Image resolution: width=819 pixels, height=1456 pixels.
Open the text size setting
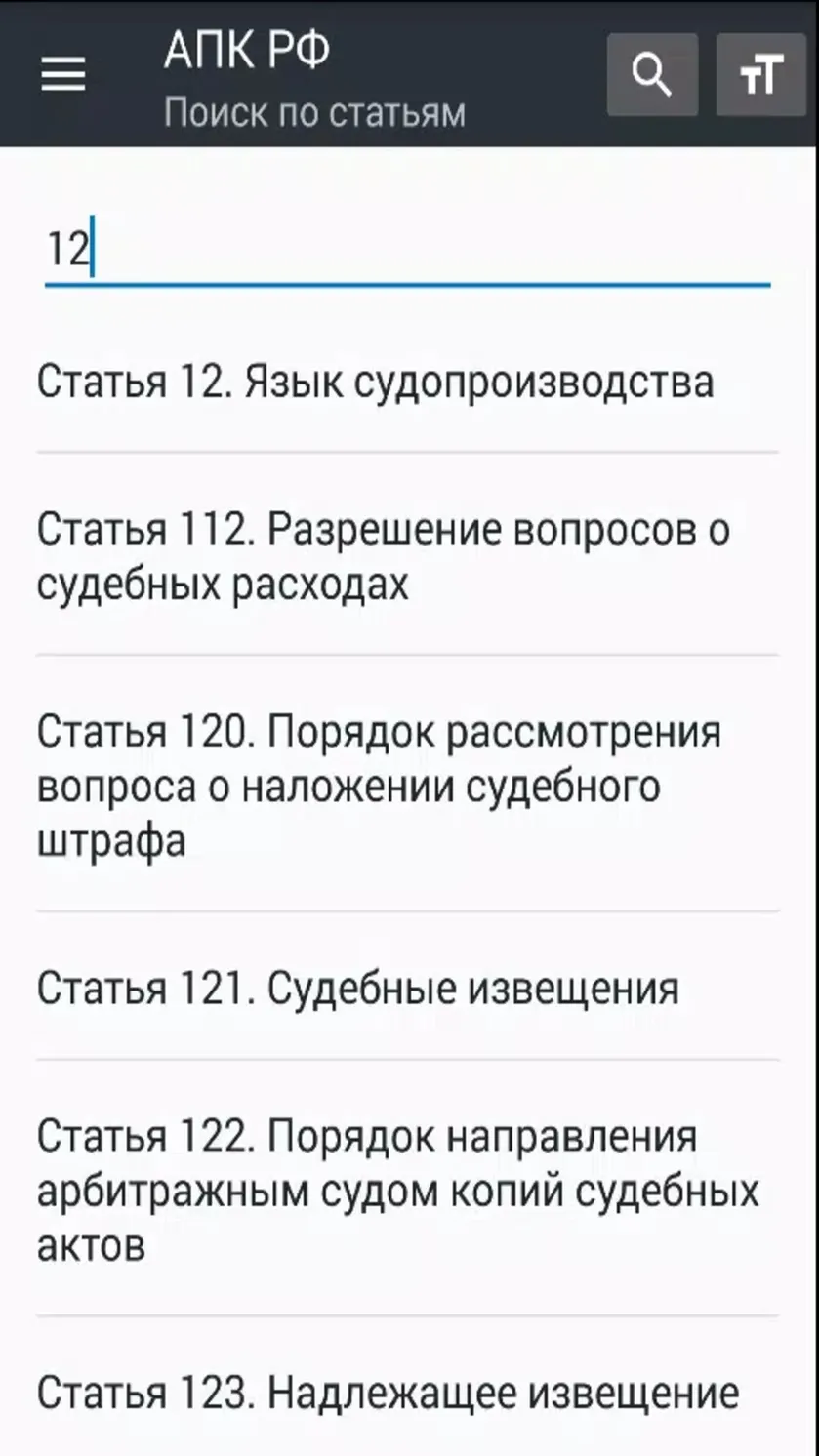[761, 74]
